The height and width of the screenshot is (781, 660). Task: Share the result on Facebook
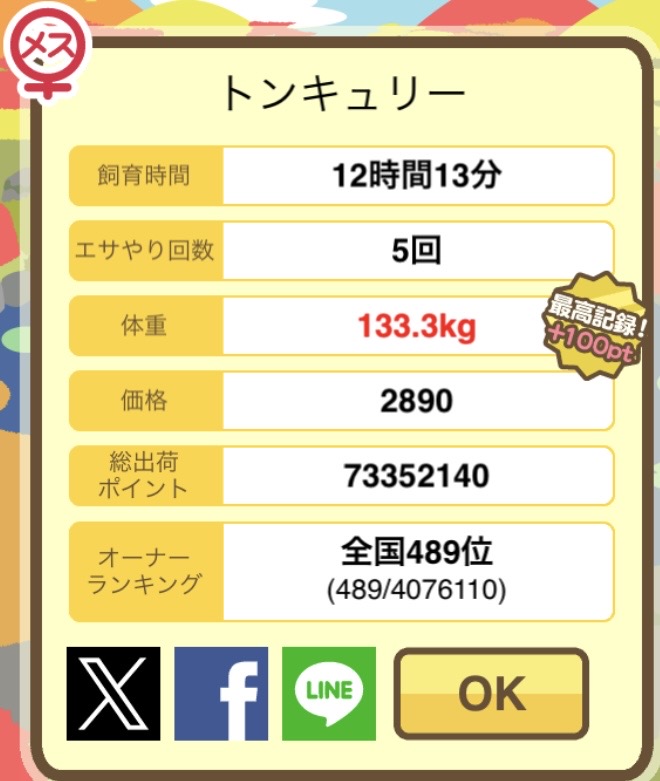click(x=221, y=693)
